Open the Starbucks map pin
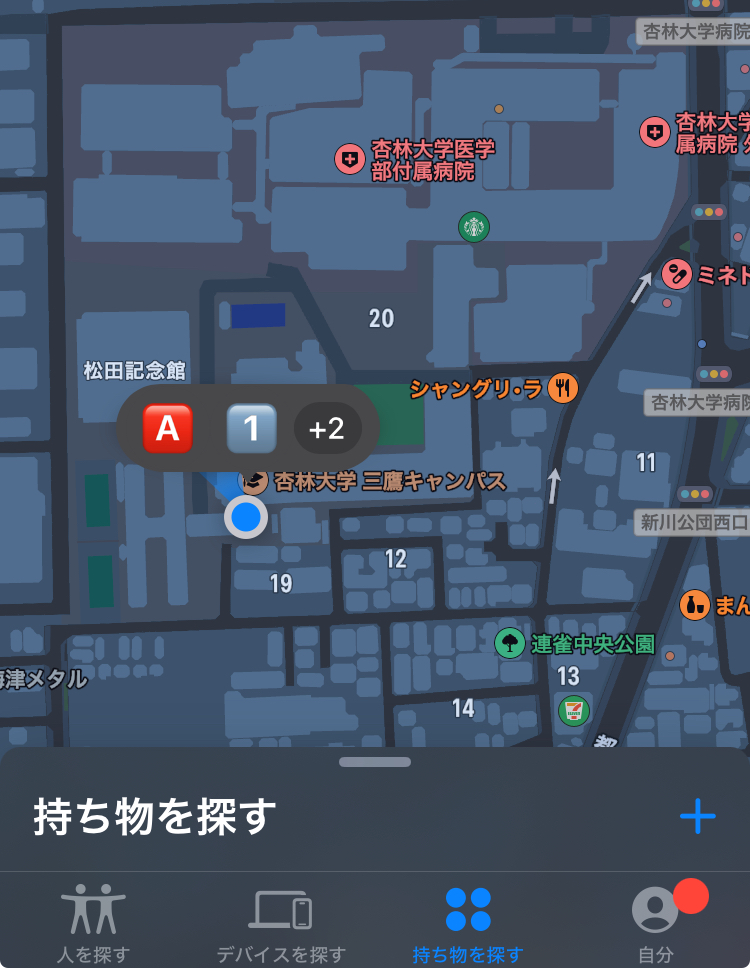This screenshot has width=750, height=968. pos(474,227)
